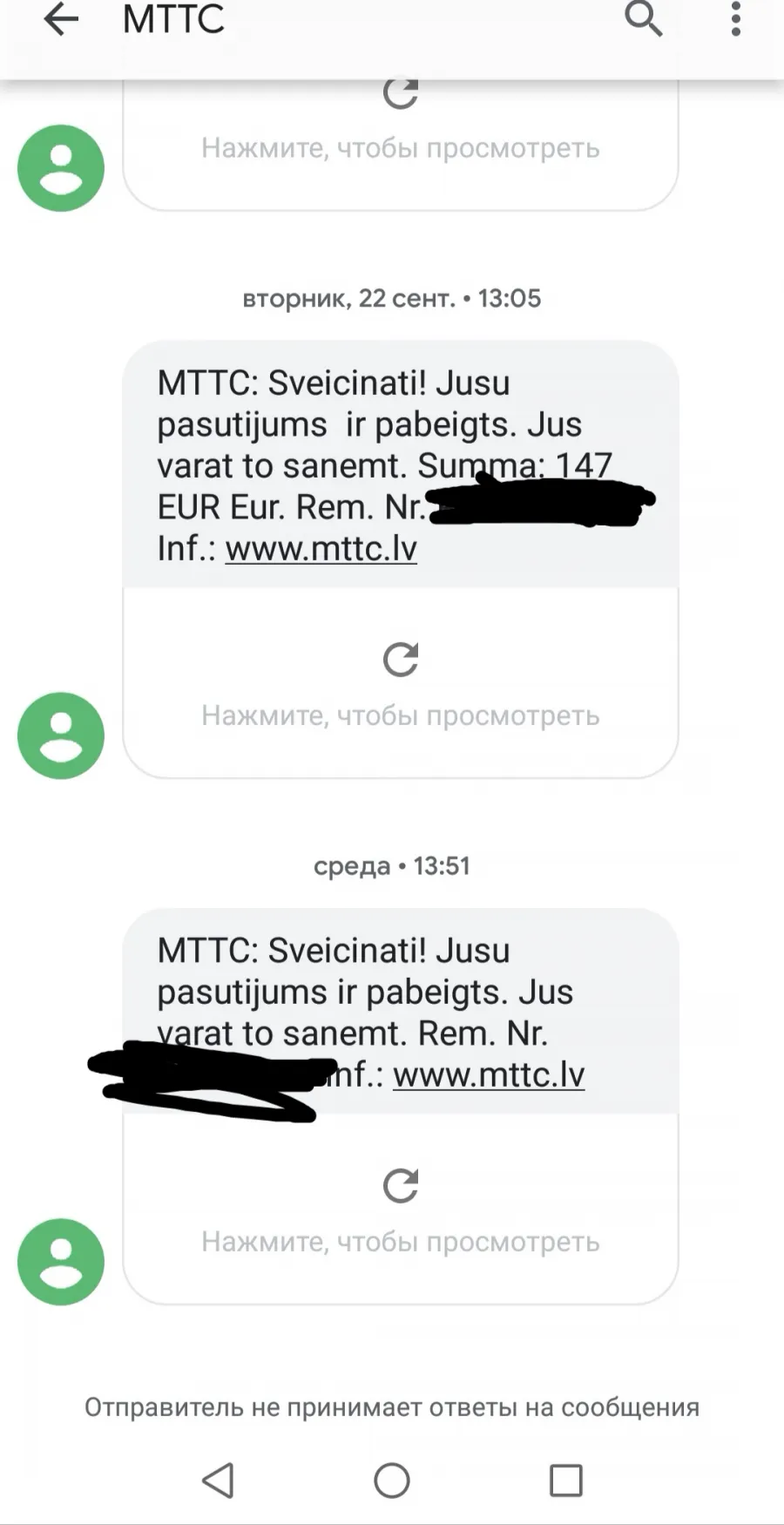Open sender avatar beside Wednesday's message
The image size is (784, 1525).
(61, 1262)
